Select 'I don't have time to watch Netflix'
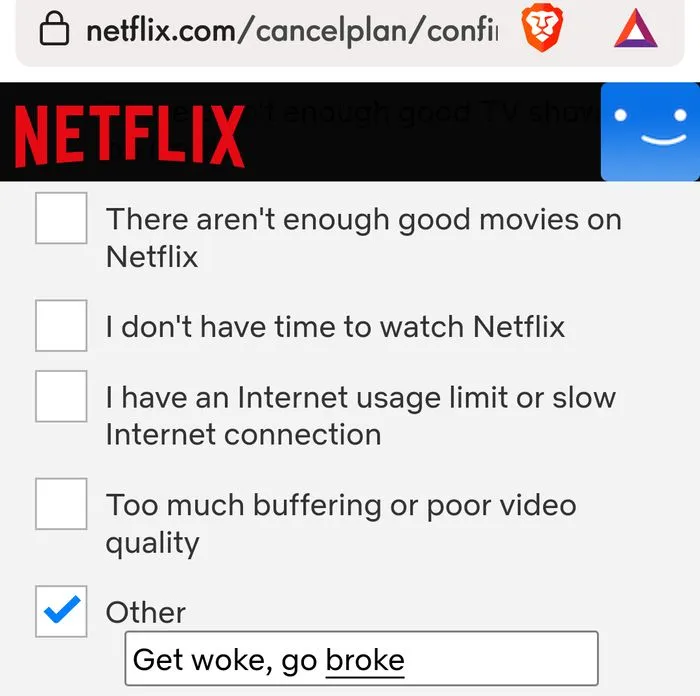Screen dimensions: 700x696 [61, 325]
